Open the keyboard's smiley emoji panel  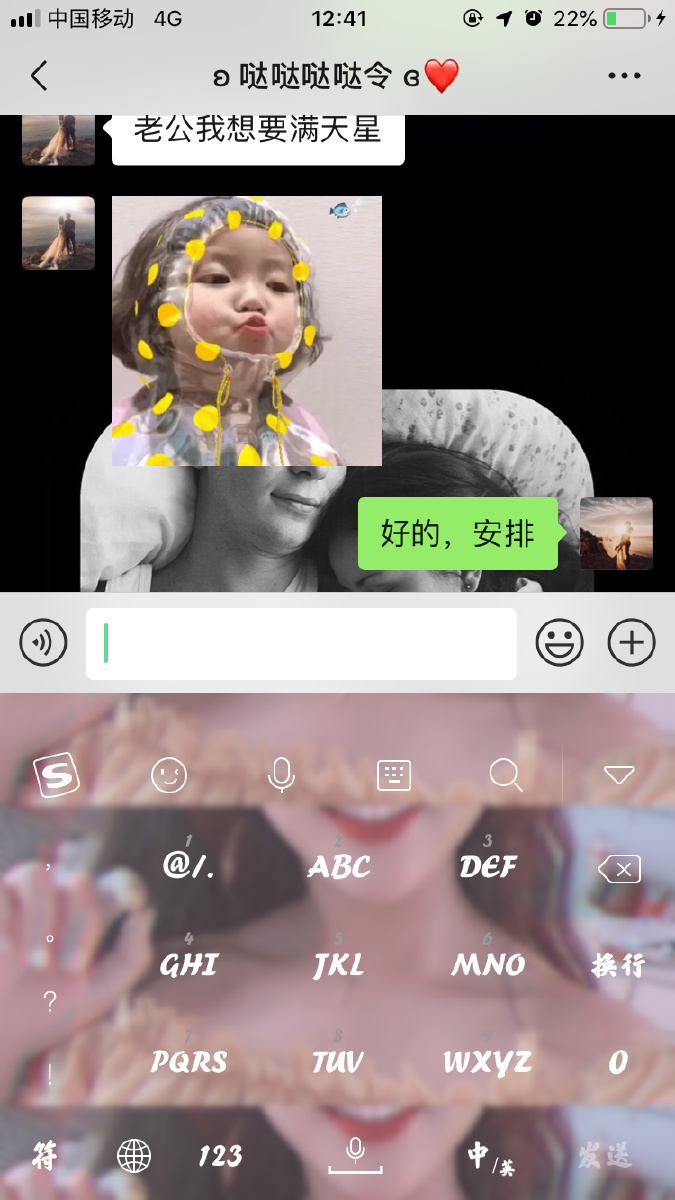coord(169,775)
